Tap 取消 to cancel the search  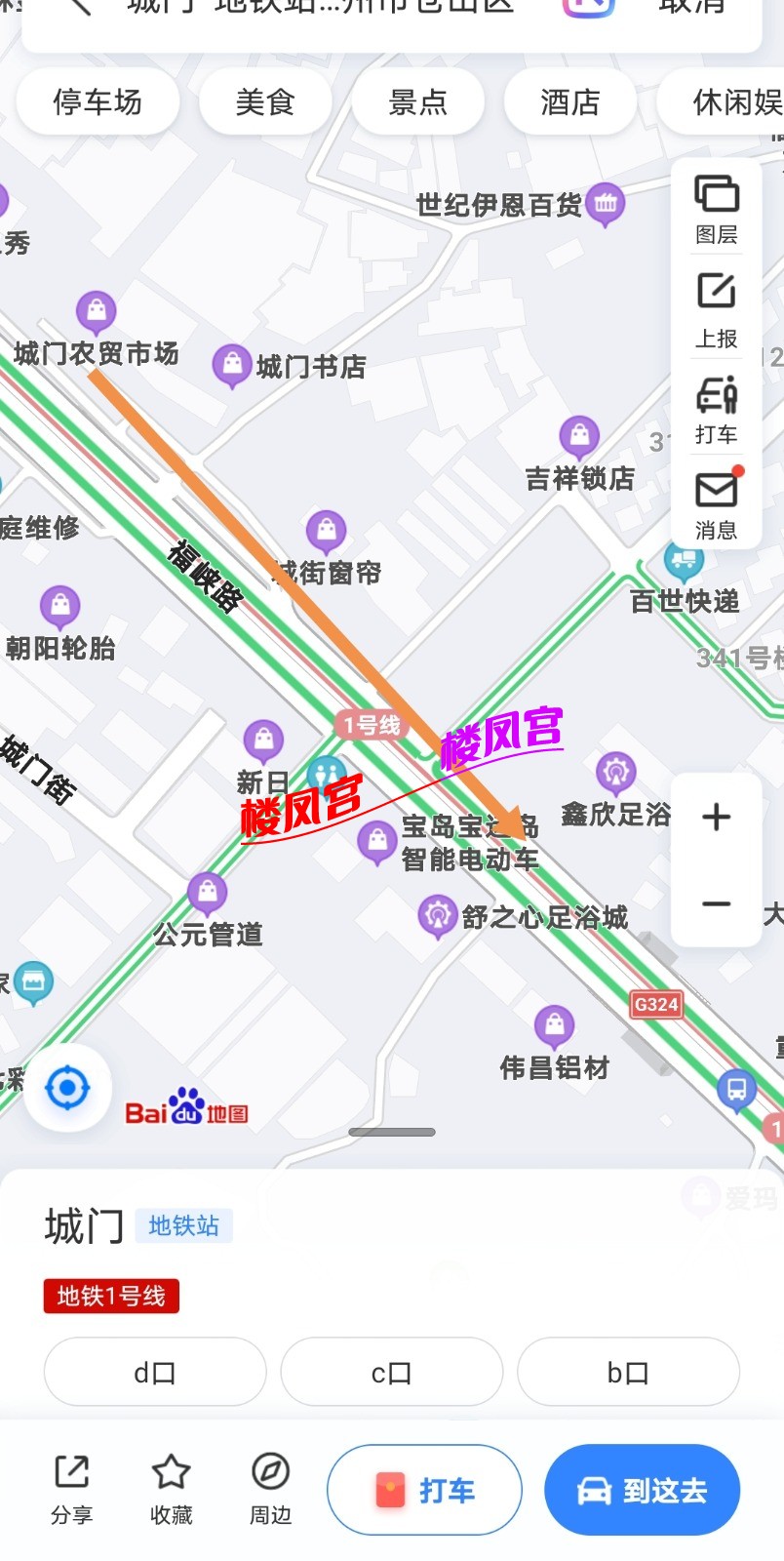pyautogui.click(x=692, y=8)
